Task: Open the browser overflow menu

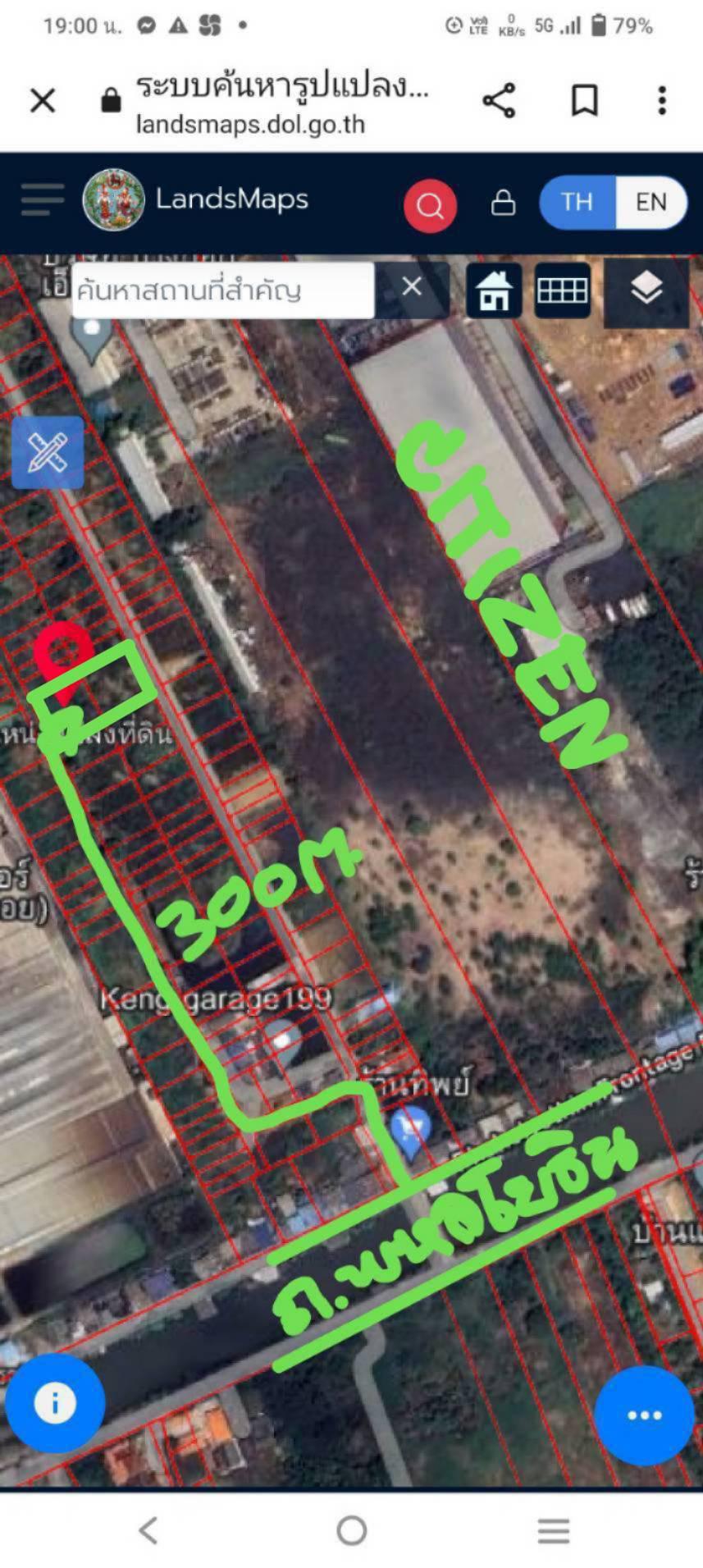Action: 662,101
